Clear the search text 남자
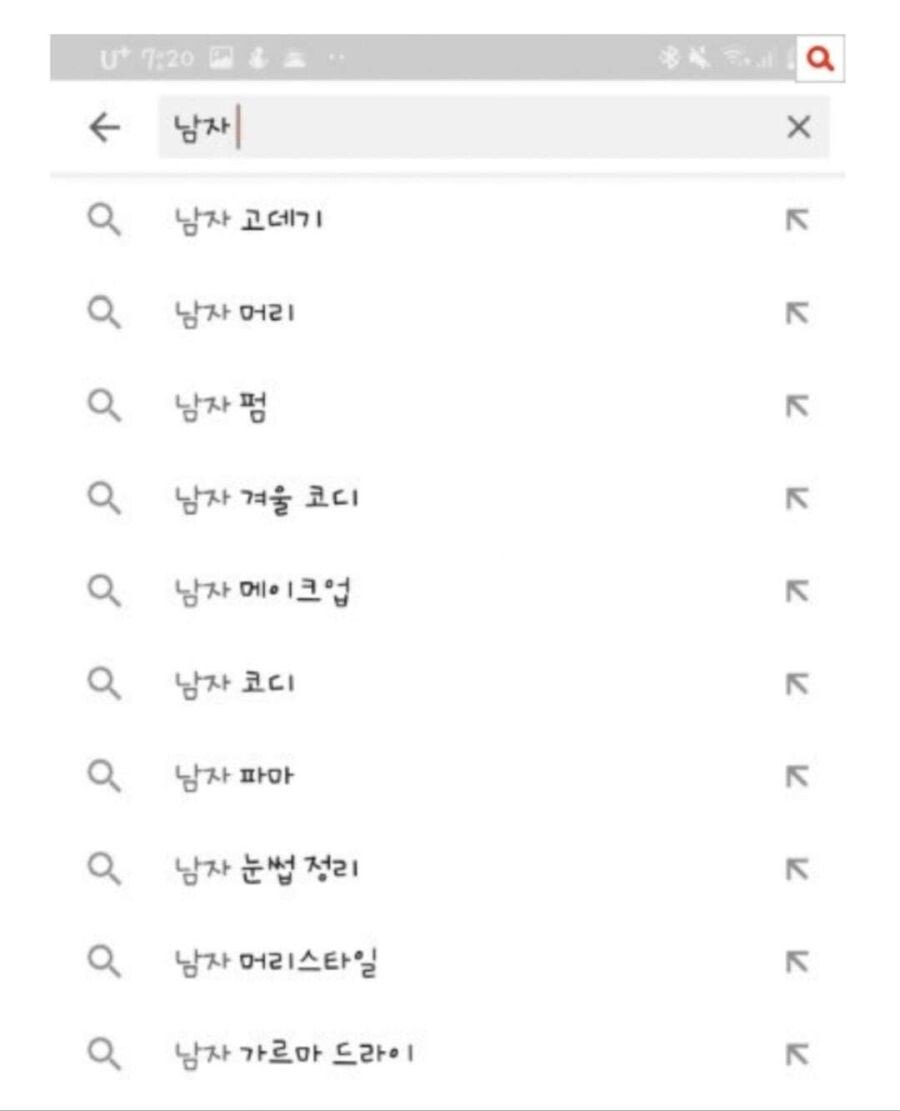The width and height of the screenshot is (900, 1111). point(798,128)
